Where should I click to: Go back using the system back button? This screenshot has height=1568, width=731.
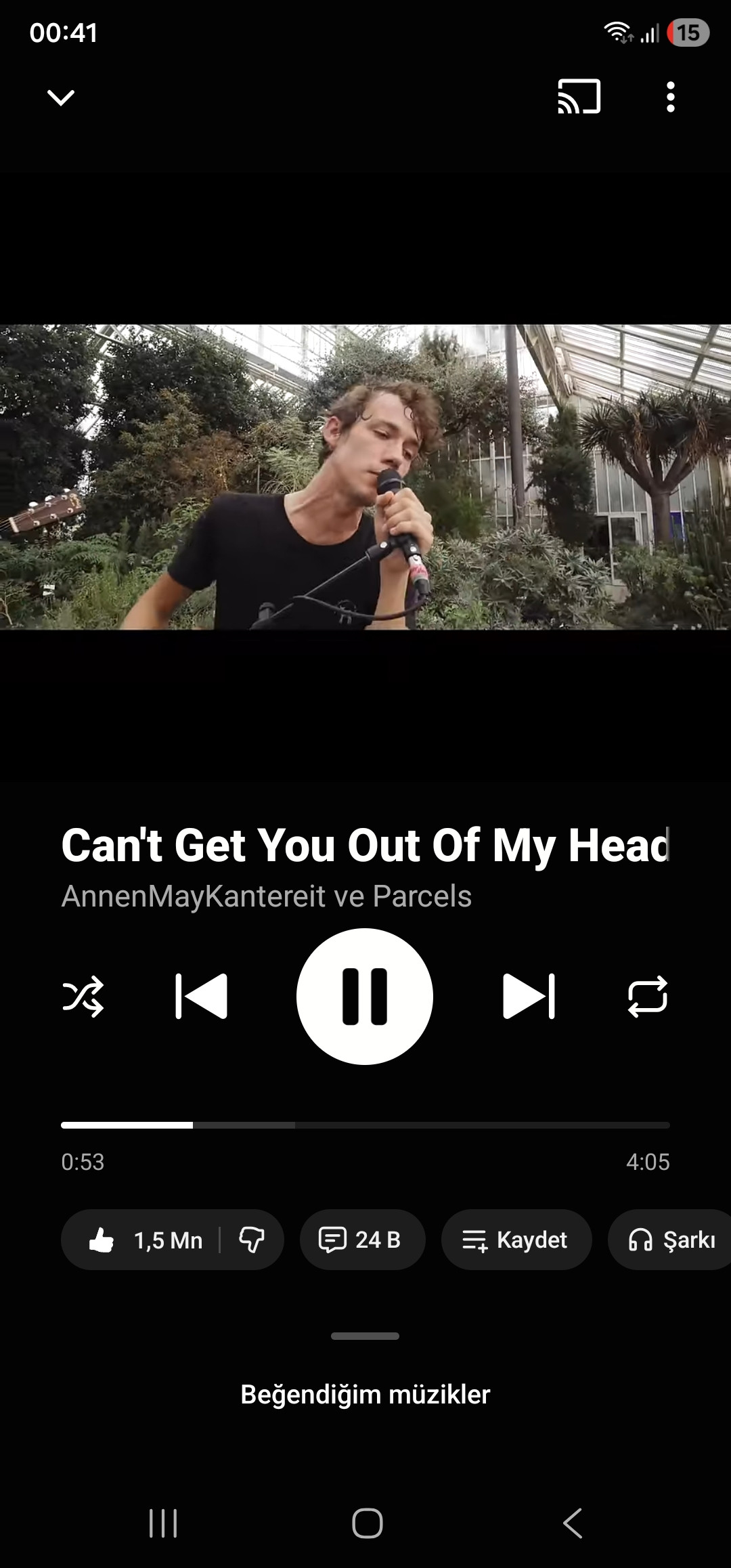tap(572, 1523)
